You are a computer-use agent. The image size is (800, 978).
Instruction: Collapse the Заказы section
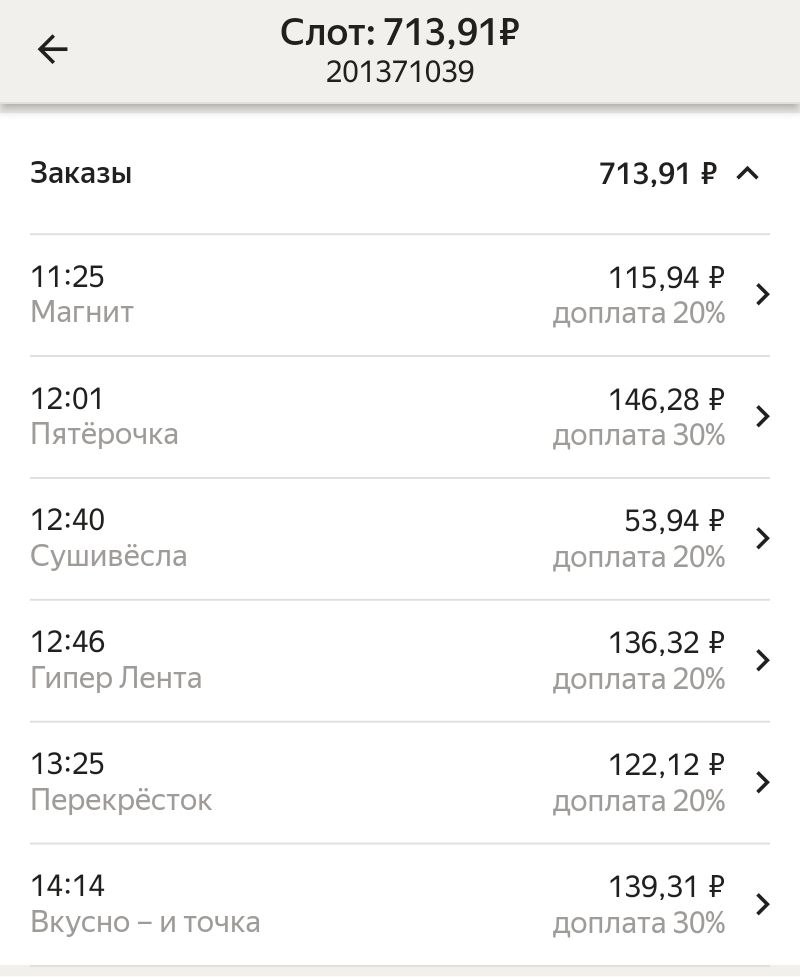pyautogui.click(x=747, y=173)
